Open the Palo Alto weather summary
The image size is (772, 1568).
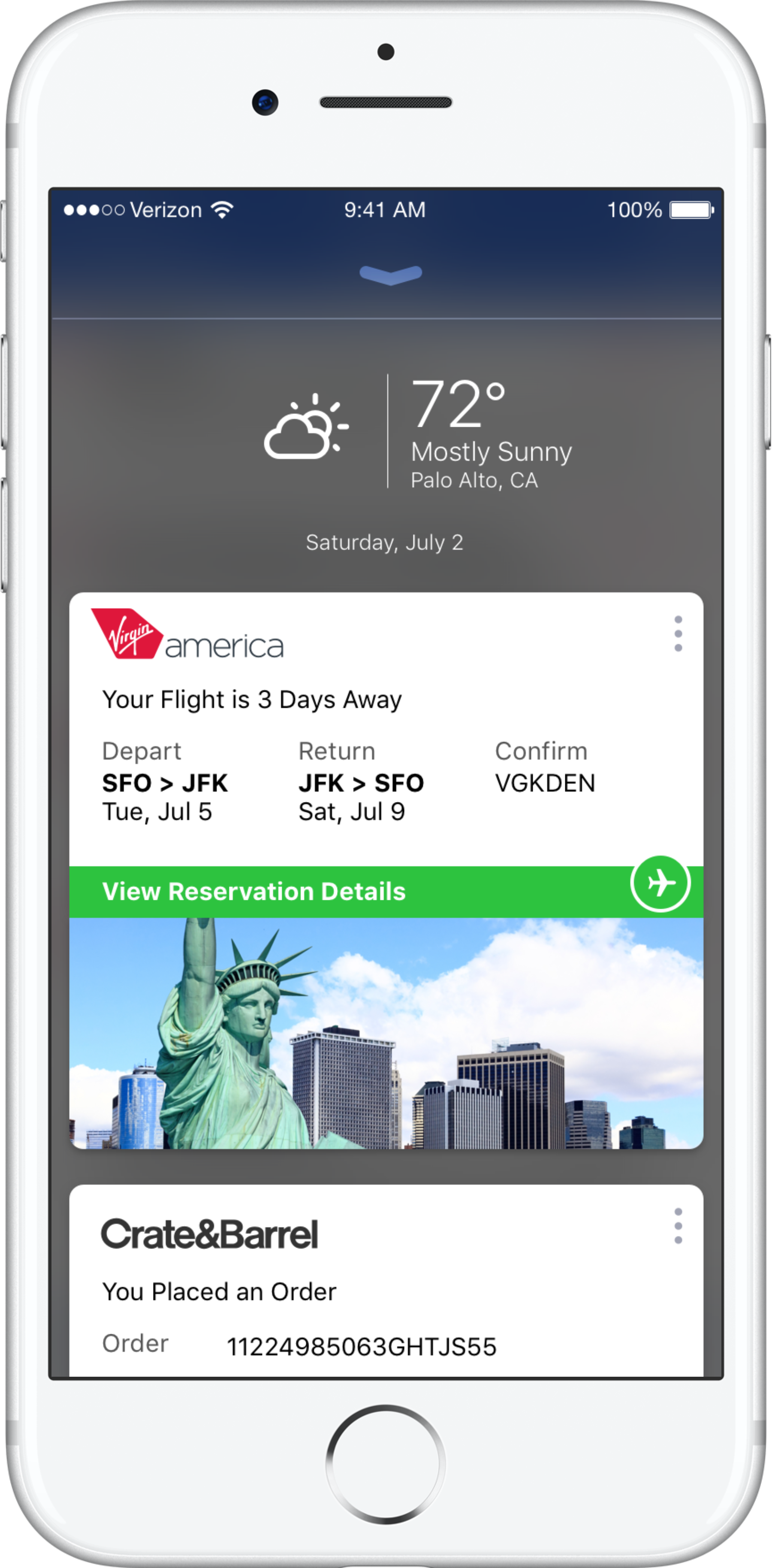tap(418, 431)
